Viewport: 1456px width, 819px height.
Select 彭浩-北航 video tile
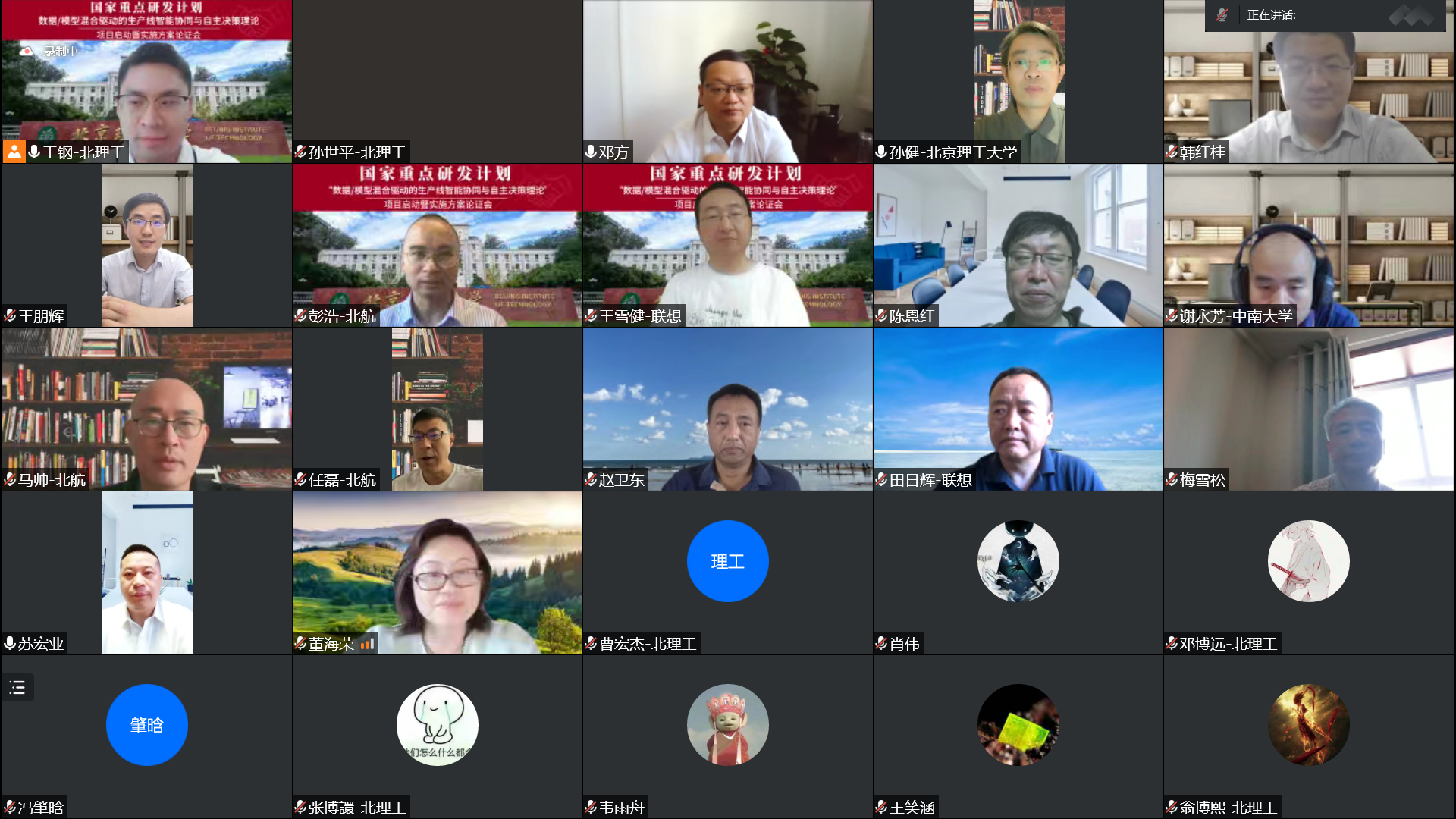(x=437, y=246)
